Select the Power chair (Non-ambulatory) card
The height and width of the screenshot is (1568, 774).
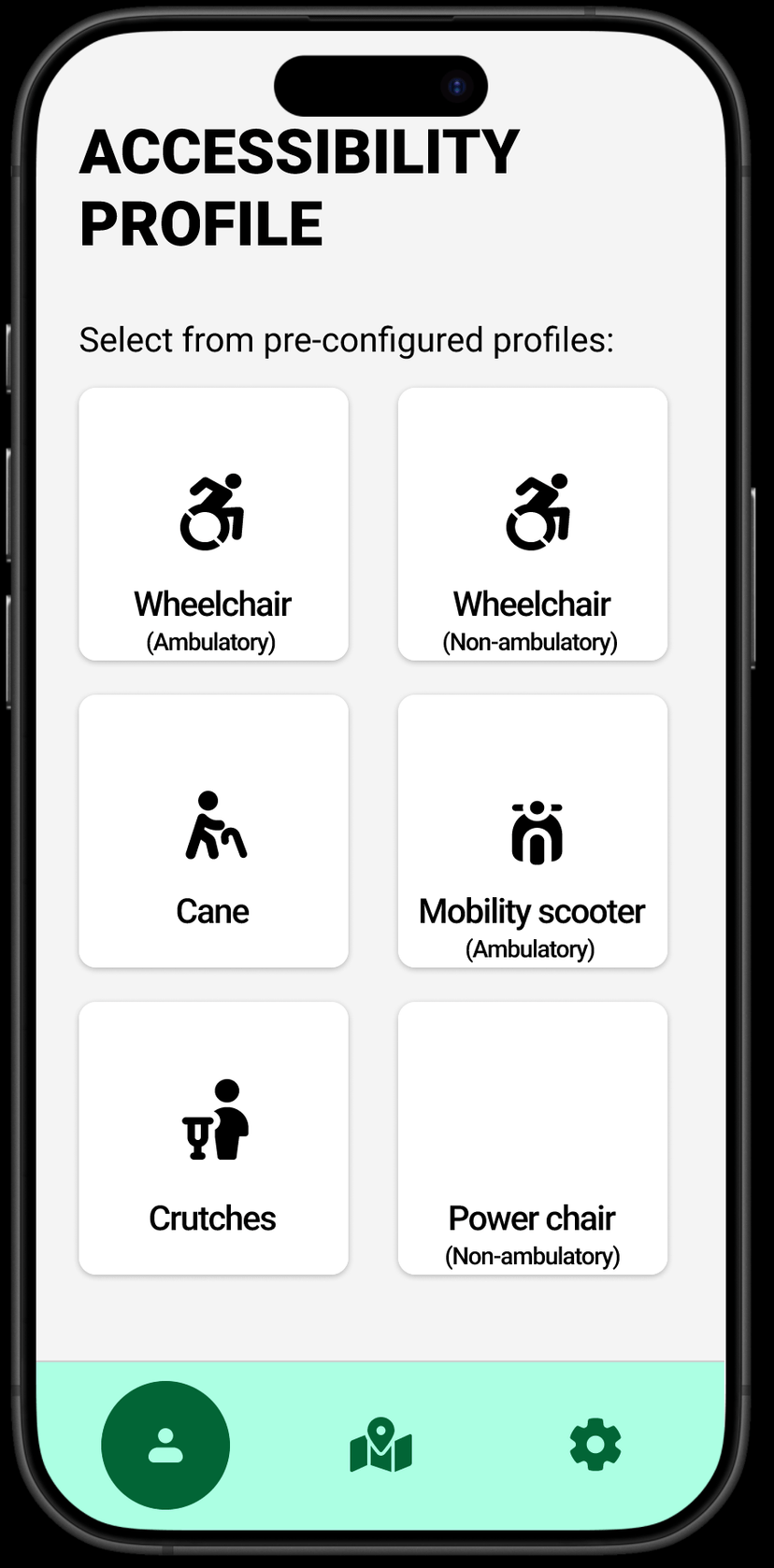(531, 1136)
